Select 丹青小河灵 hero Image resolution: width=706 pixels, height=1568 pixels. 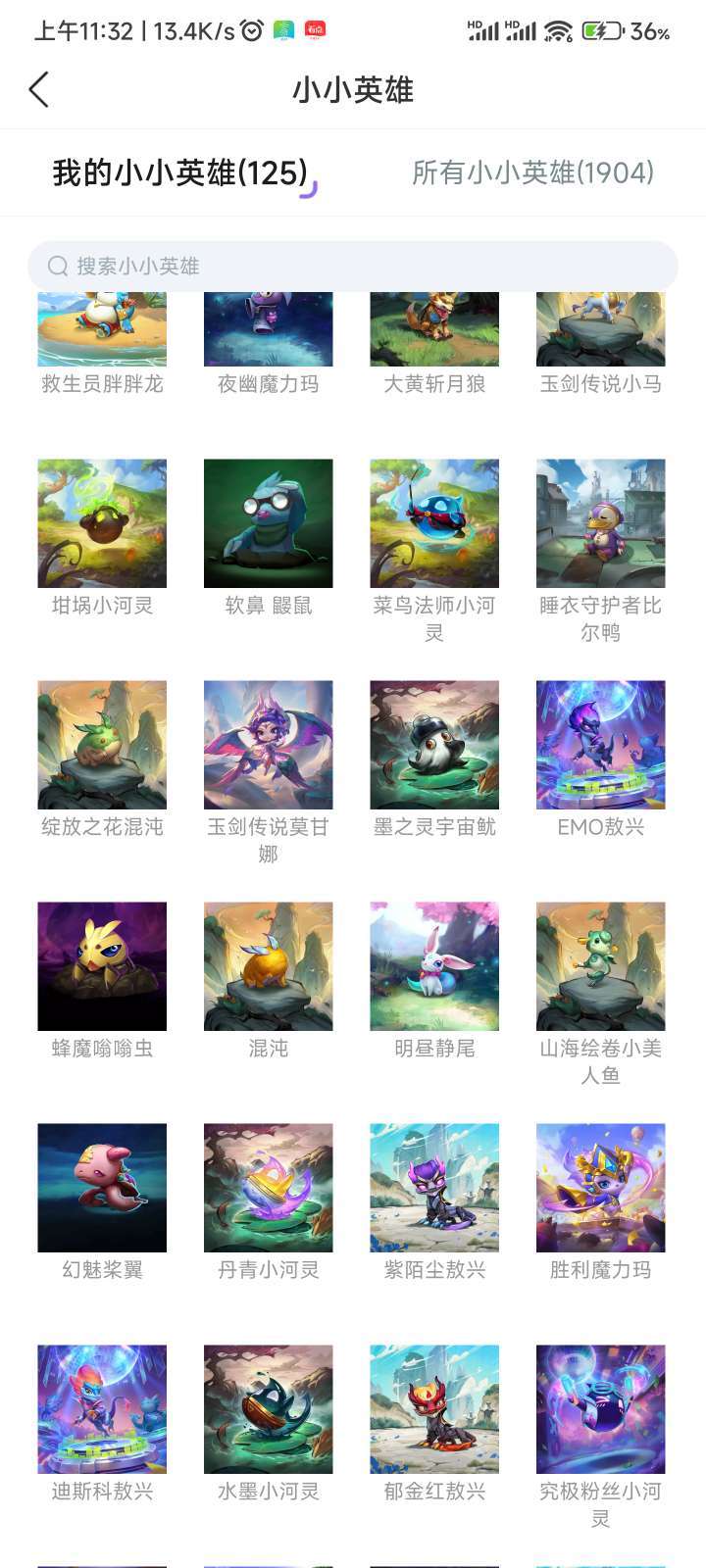(268, 1188)
